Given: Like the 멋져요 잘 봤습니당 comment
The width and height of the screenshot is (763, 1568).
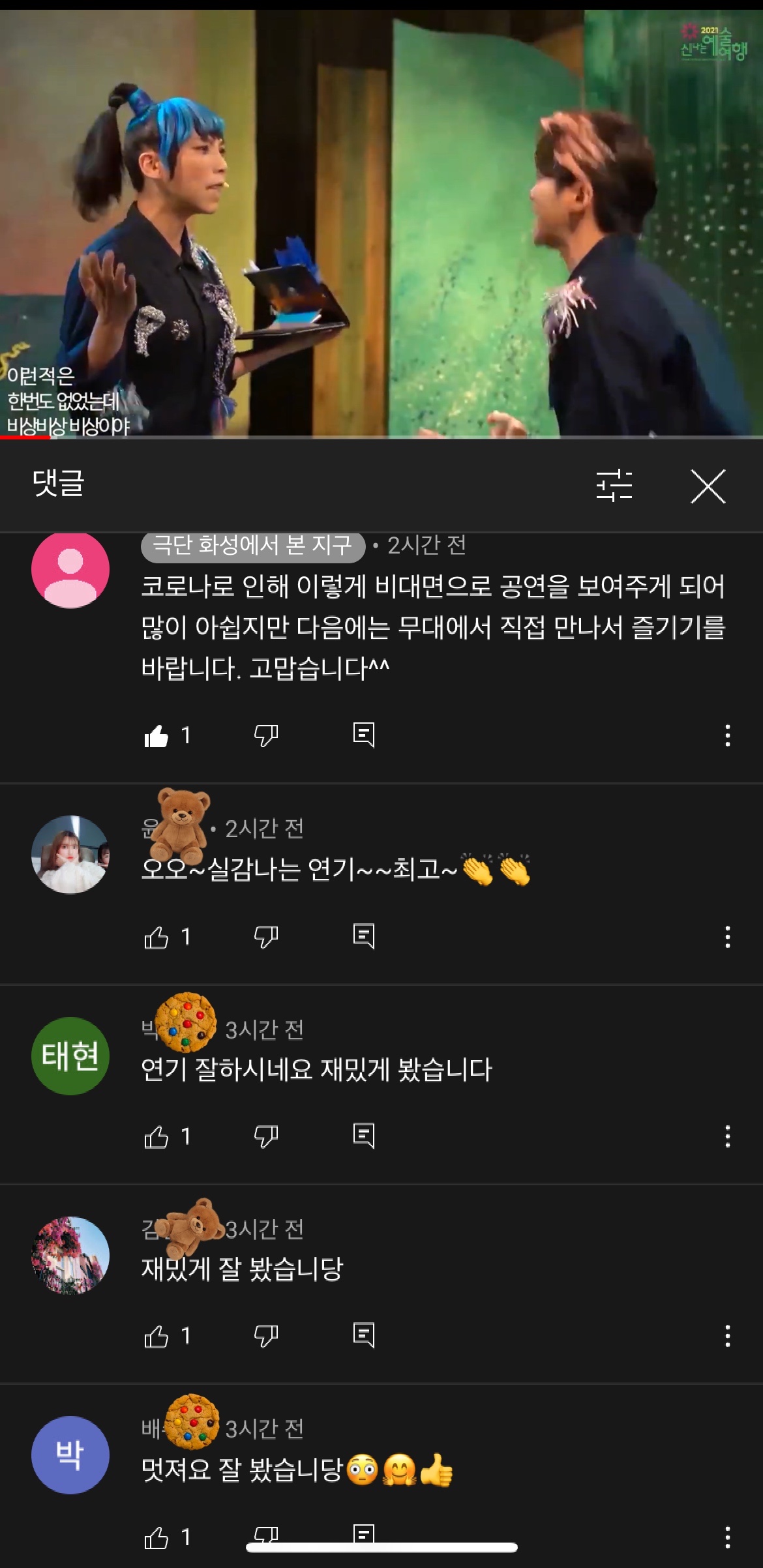Looking at the screenshot, I should pyautogui.click(x=157, y=1537).
